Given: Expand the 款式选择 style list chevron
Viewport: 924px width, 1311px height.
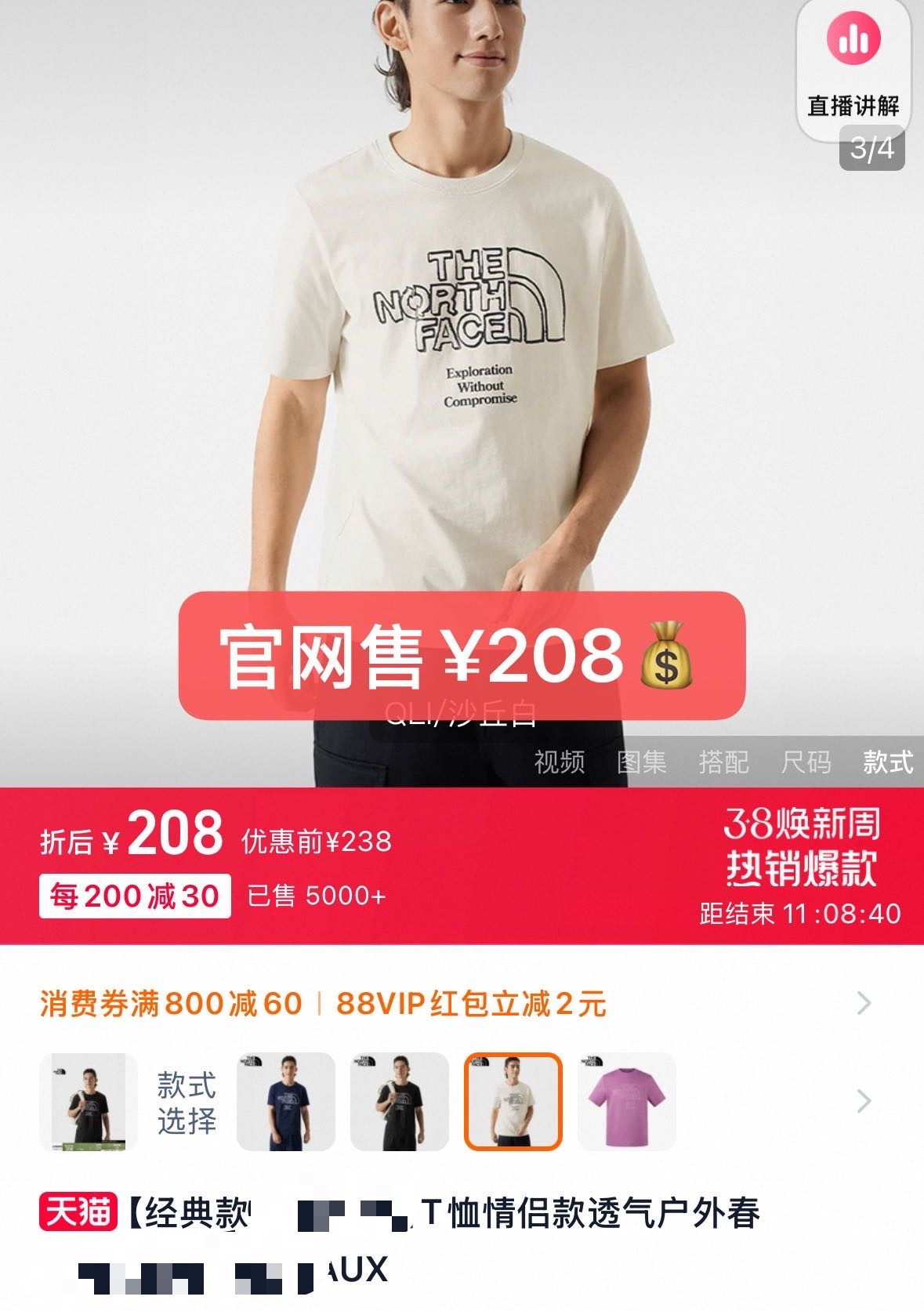Looking at the screenshot, I should pos(864,1102).
